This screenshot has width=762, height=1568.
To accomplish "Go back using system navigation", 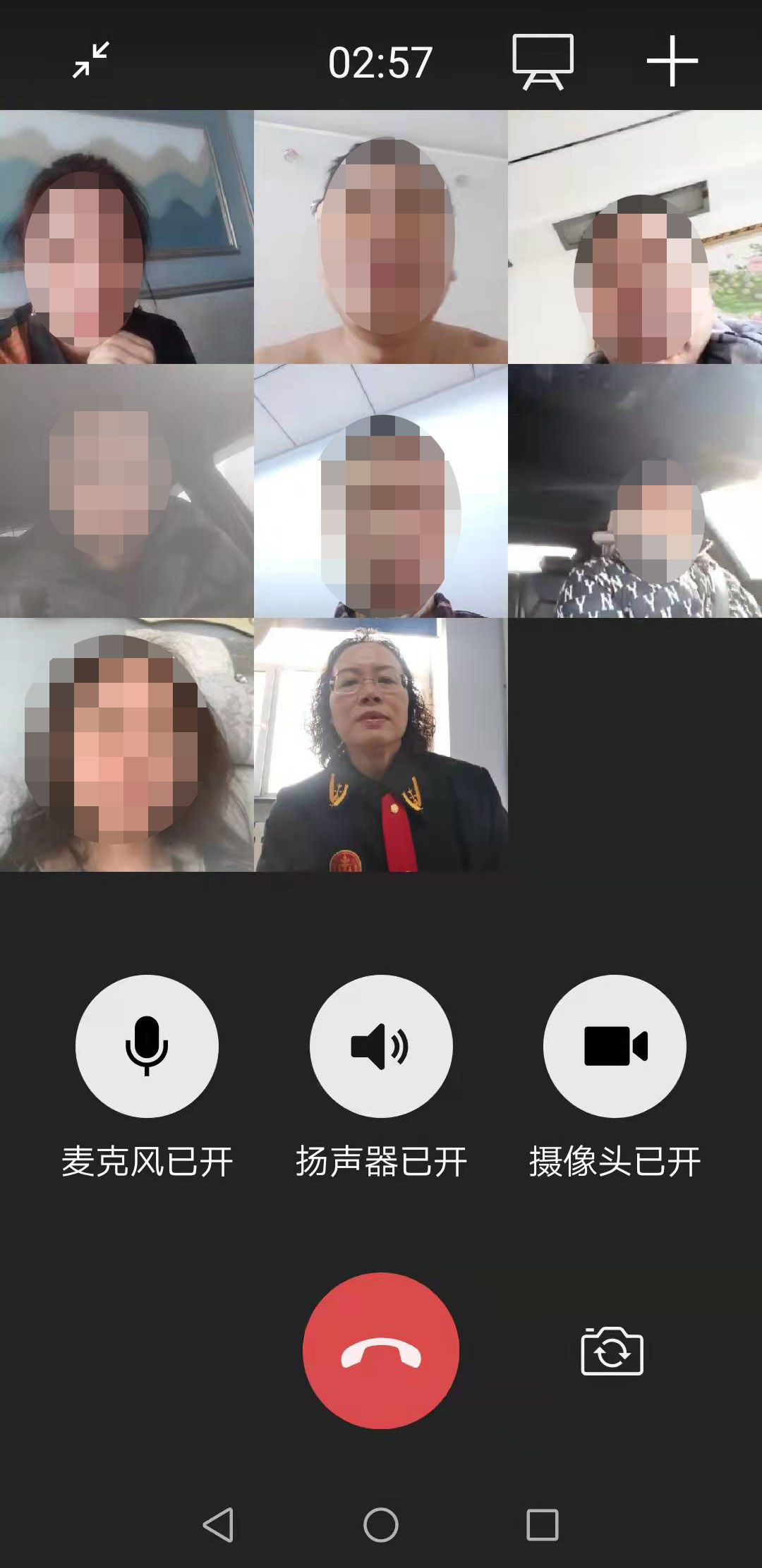I will click(x=219, y=1525).
